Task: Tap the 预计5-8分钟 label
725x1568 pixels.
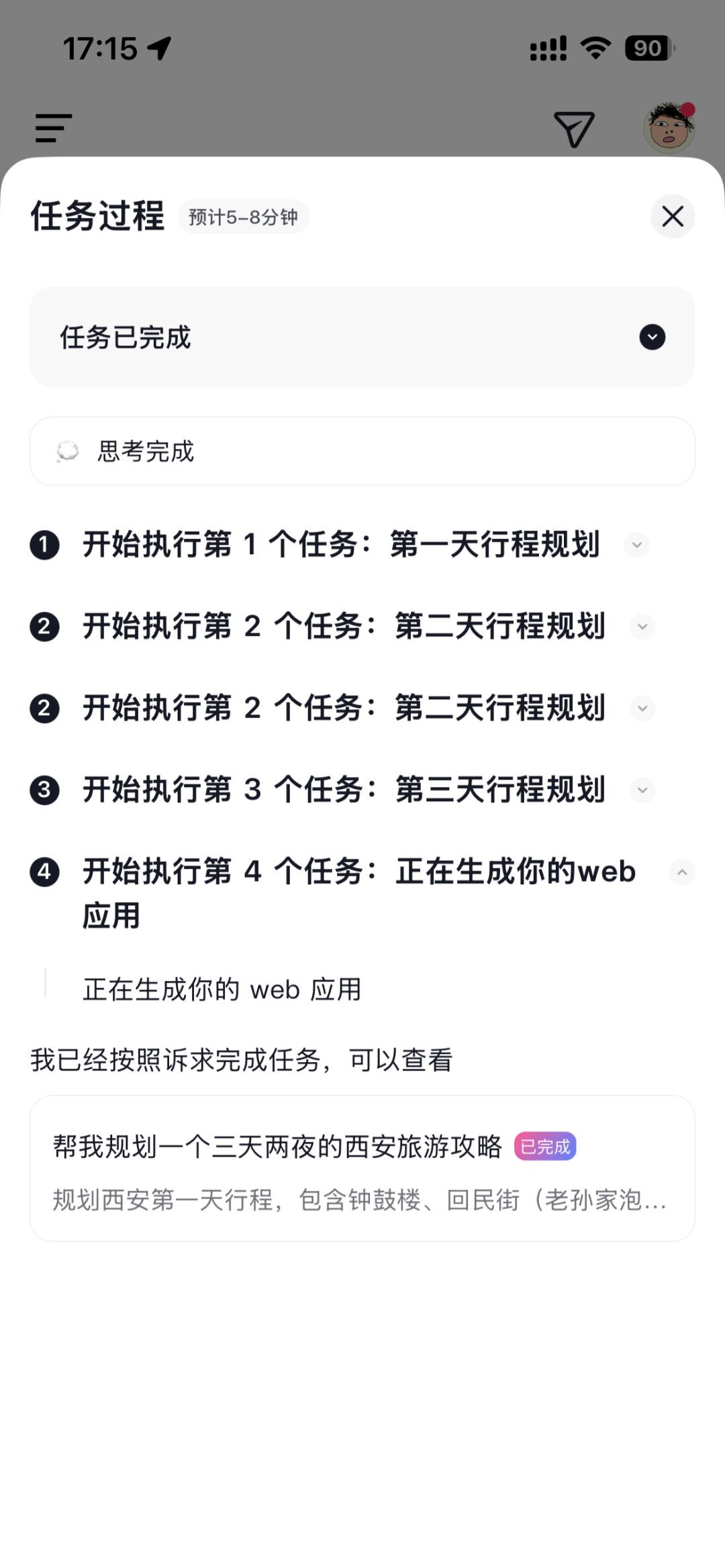Action: (x=243, y=217)
